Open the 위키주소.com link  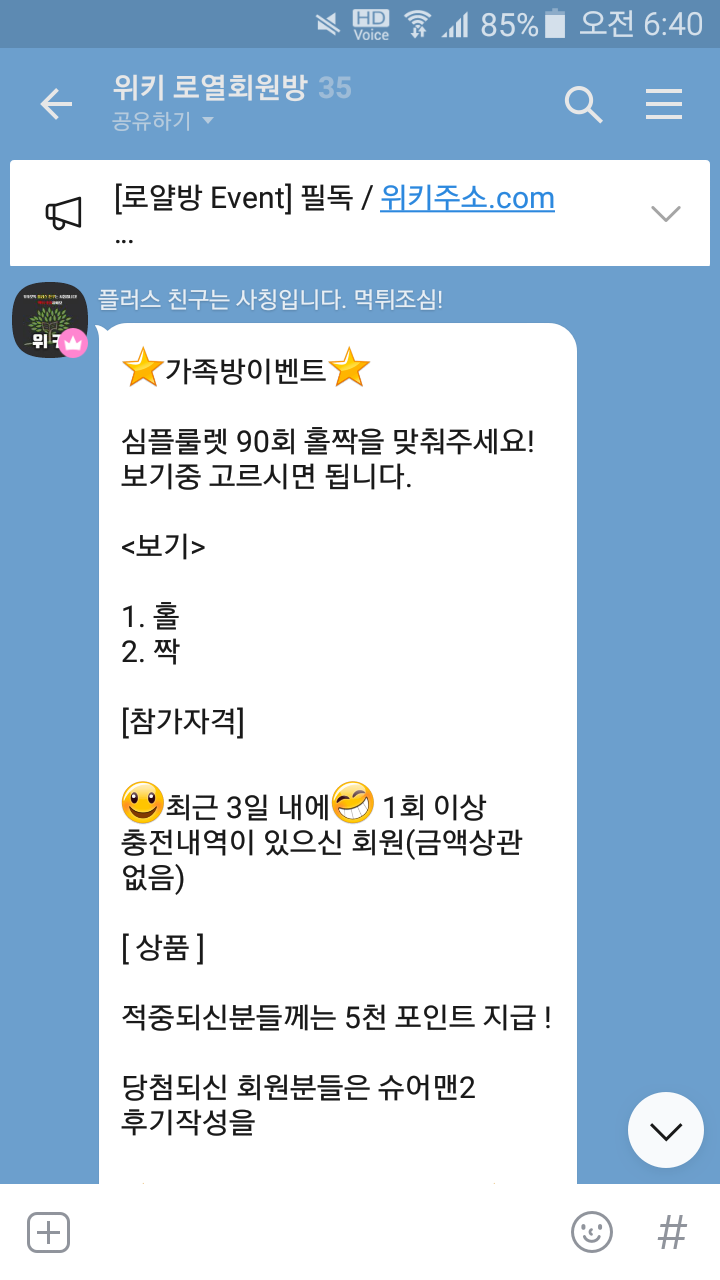point(467,198)
